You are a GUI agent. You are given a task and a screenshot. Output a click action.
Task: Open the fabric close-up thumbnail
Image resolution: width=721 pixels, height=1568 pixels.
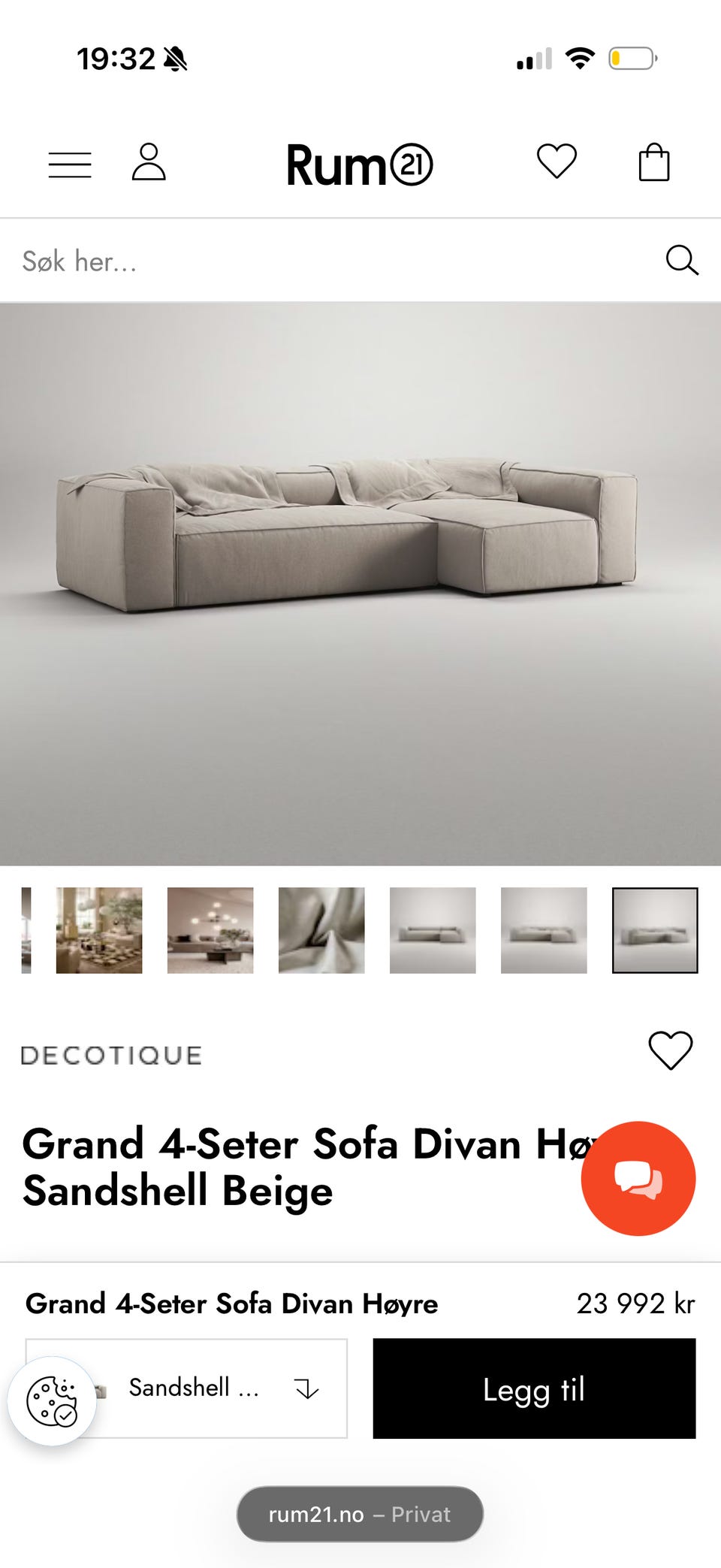tap(321, 929)
